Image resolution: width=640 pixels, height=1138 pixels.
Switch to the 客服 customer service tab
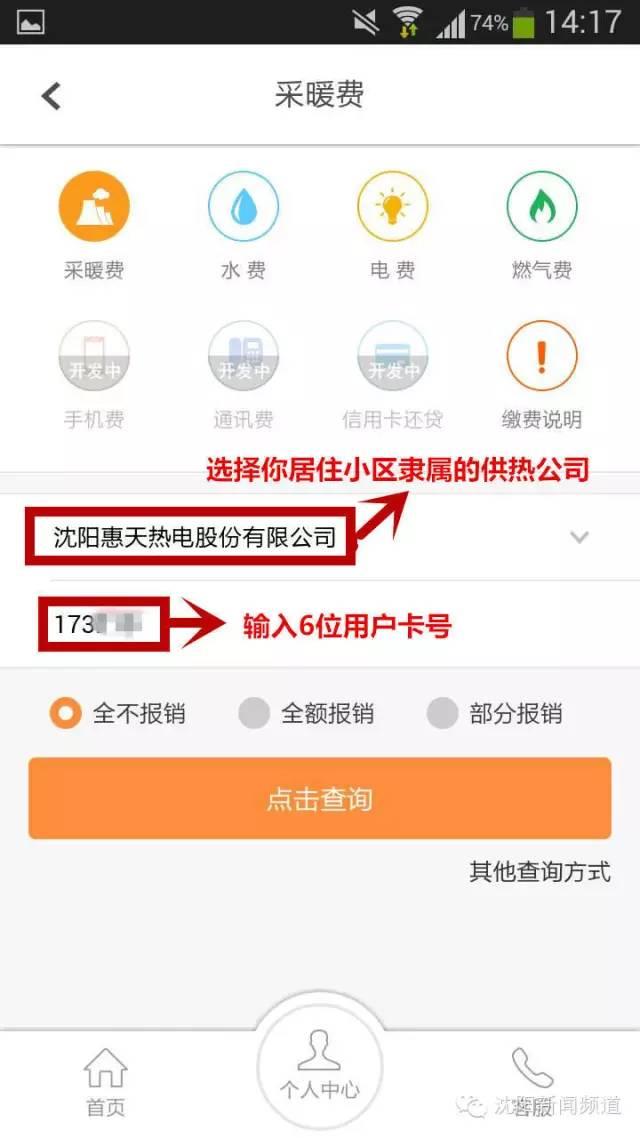(531, 1082)
